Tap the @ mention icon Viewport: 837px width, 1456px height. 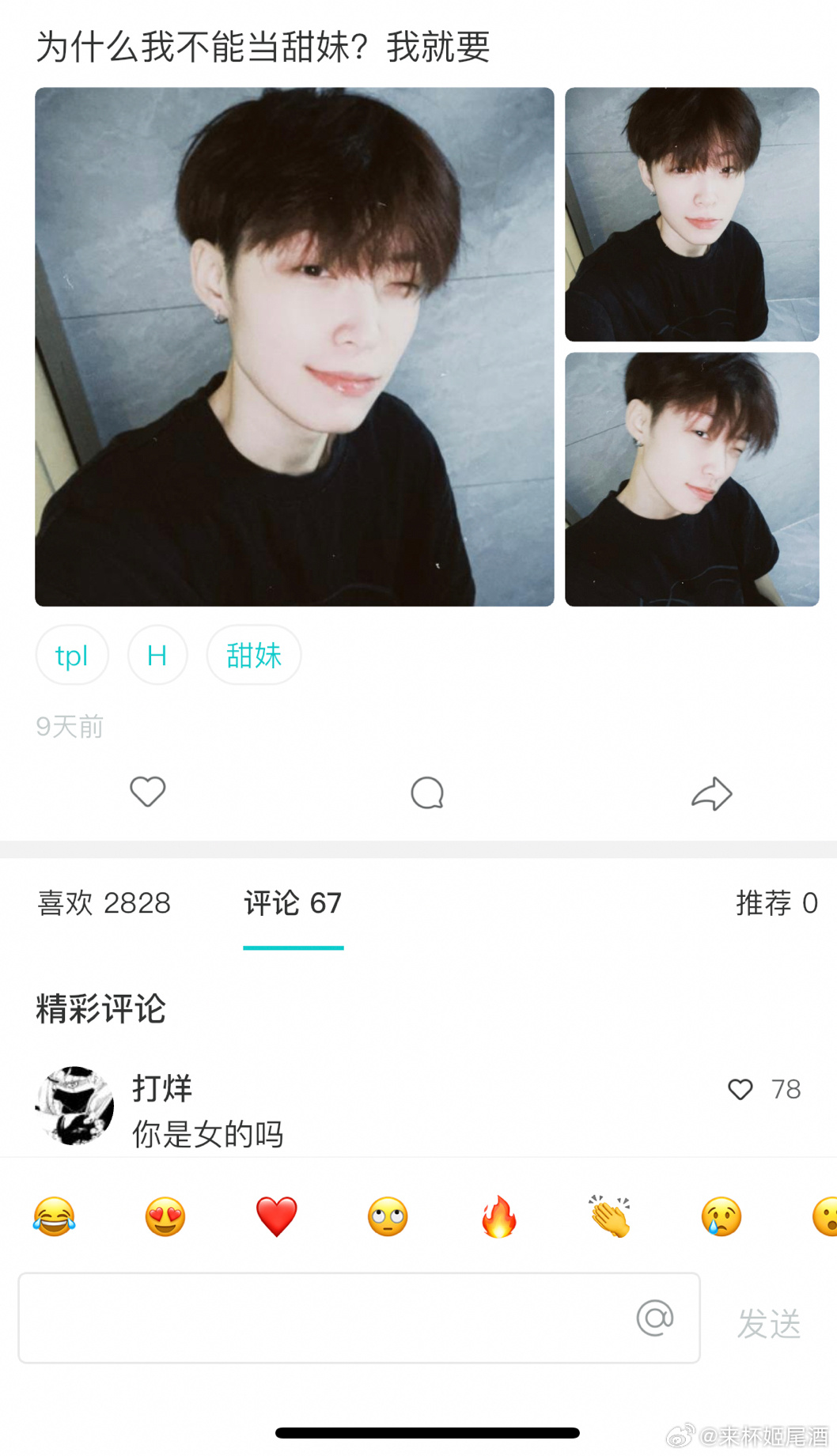click(655, 1318)
